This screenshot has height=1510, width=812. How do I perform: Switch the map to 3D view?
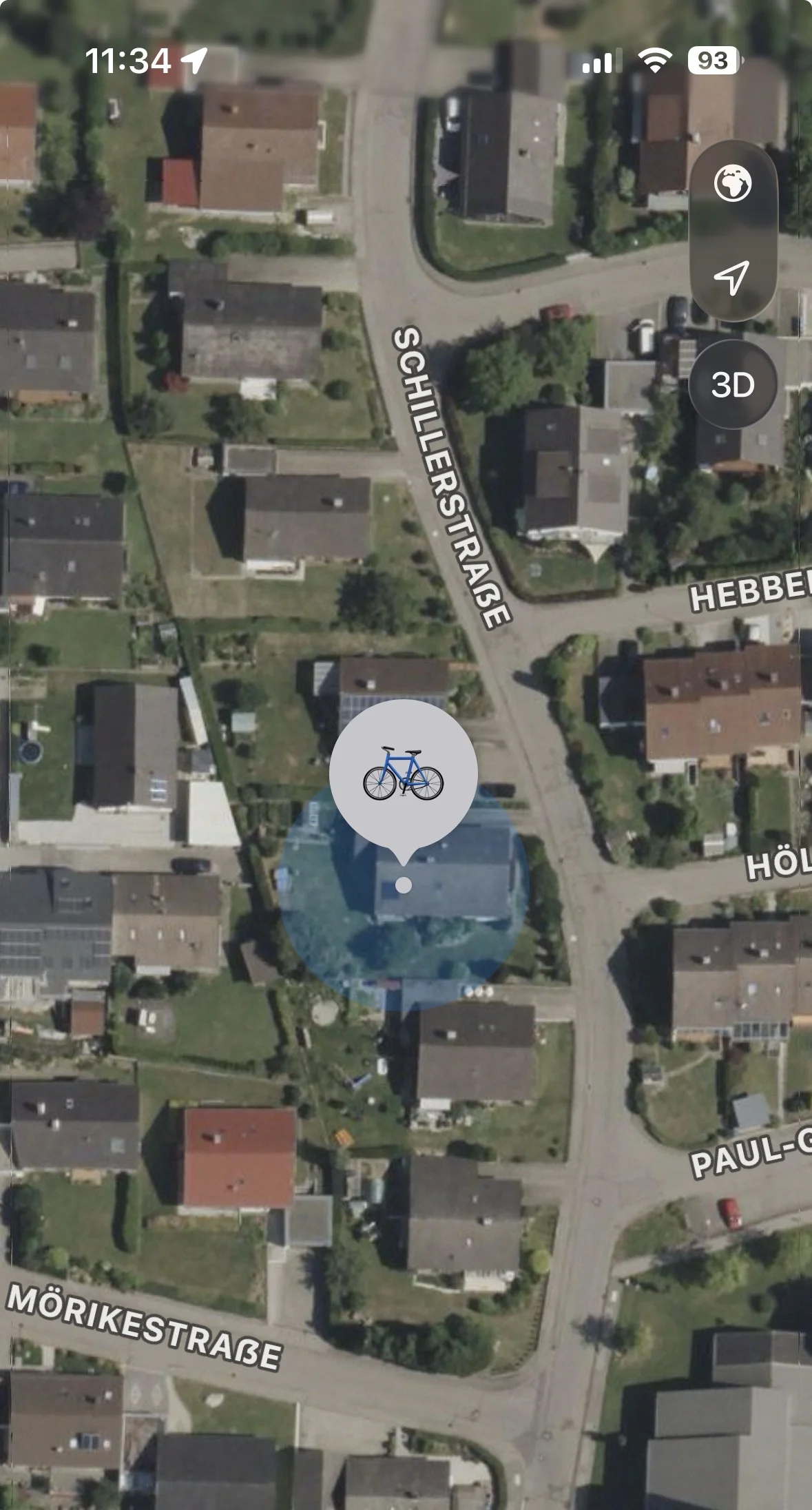click(x=733, y=384)
